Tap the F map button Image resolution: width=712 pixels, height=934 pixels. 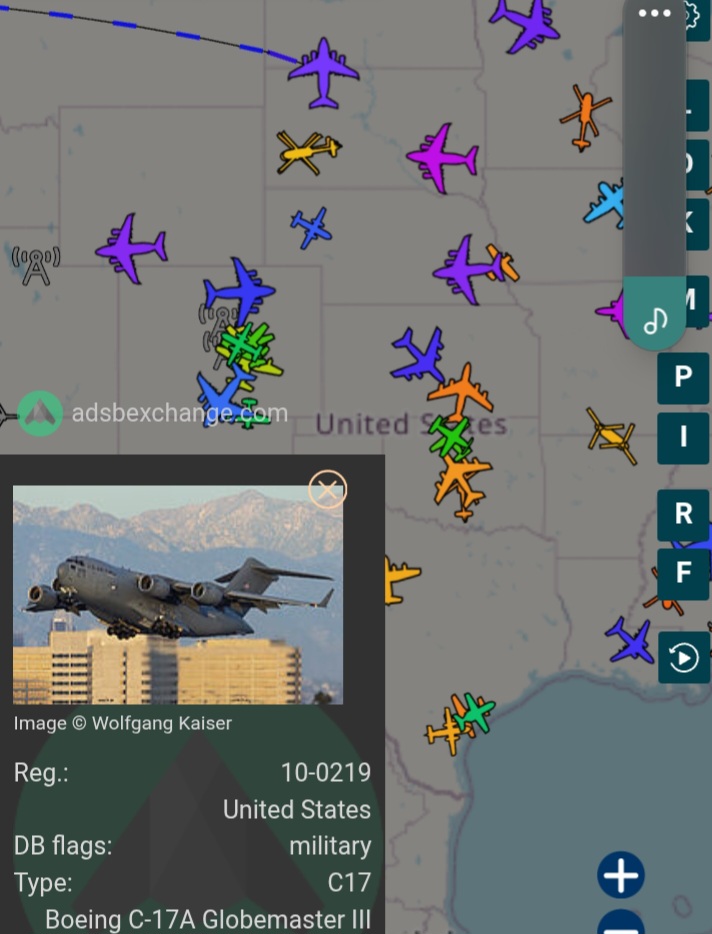683,573
